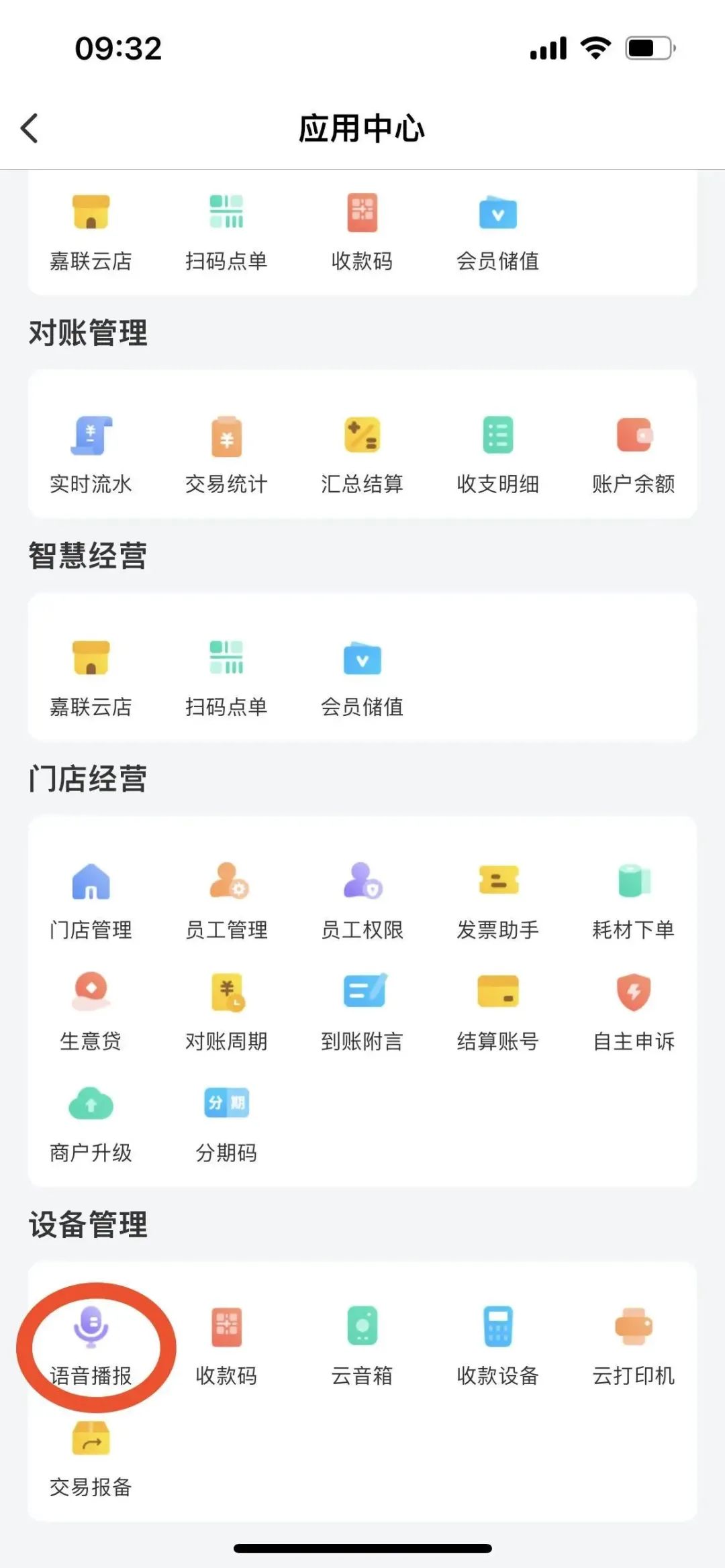Viewport: 725px width, 1568px height.
Task: Open 实时流水
Action: pos(91,454)
